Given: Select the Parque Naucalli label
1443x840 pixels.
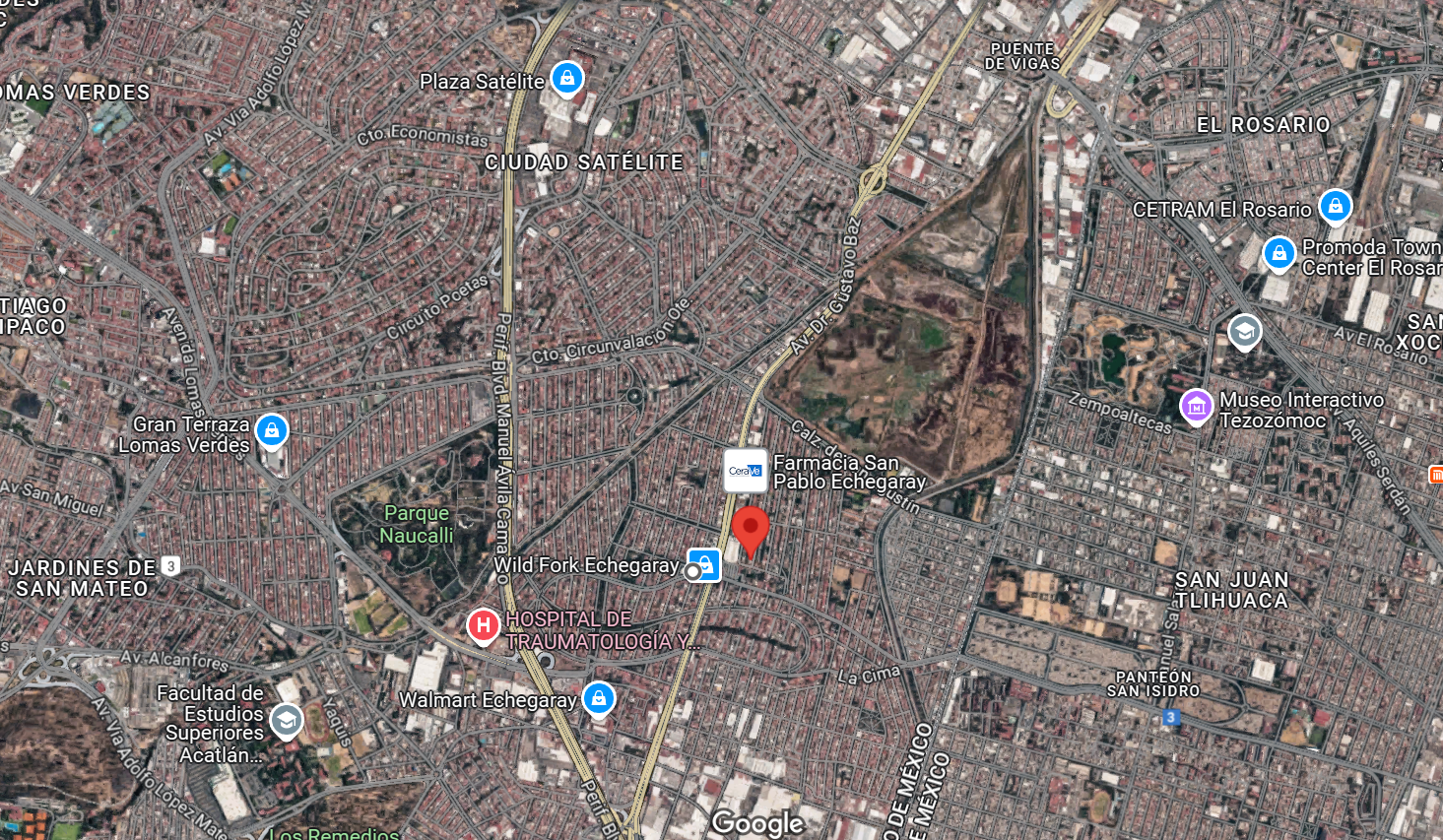Looking at the screenshot, I should pyautogui.click(x=417, y=524).
